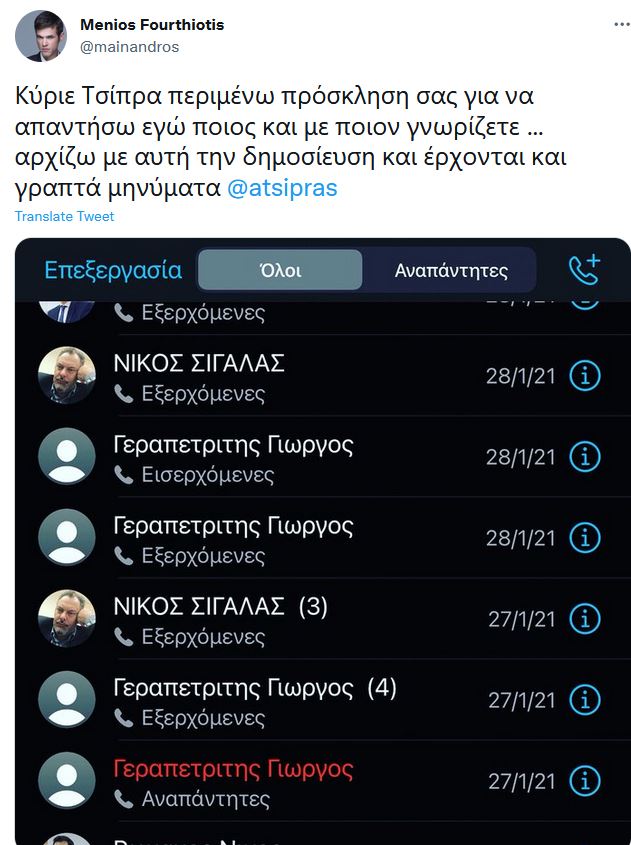
Task: Open Menios Fourthiotis's profile avatar
Action: click(40, 36)
